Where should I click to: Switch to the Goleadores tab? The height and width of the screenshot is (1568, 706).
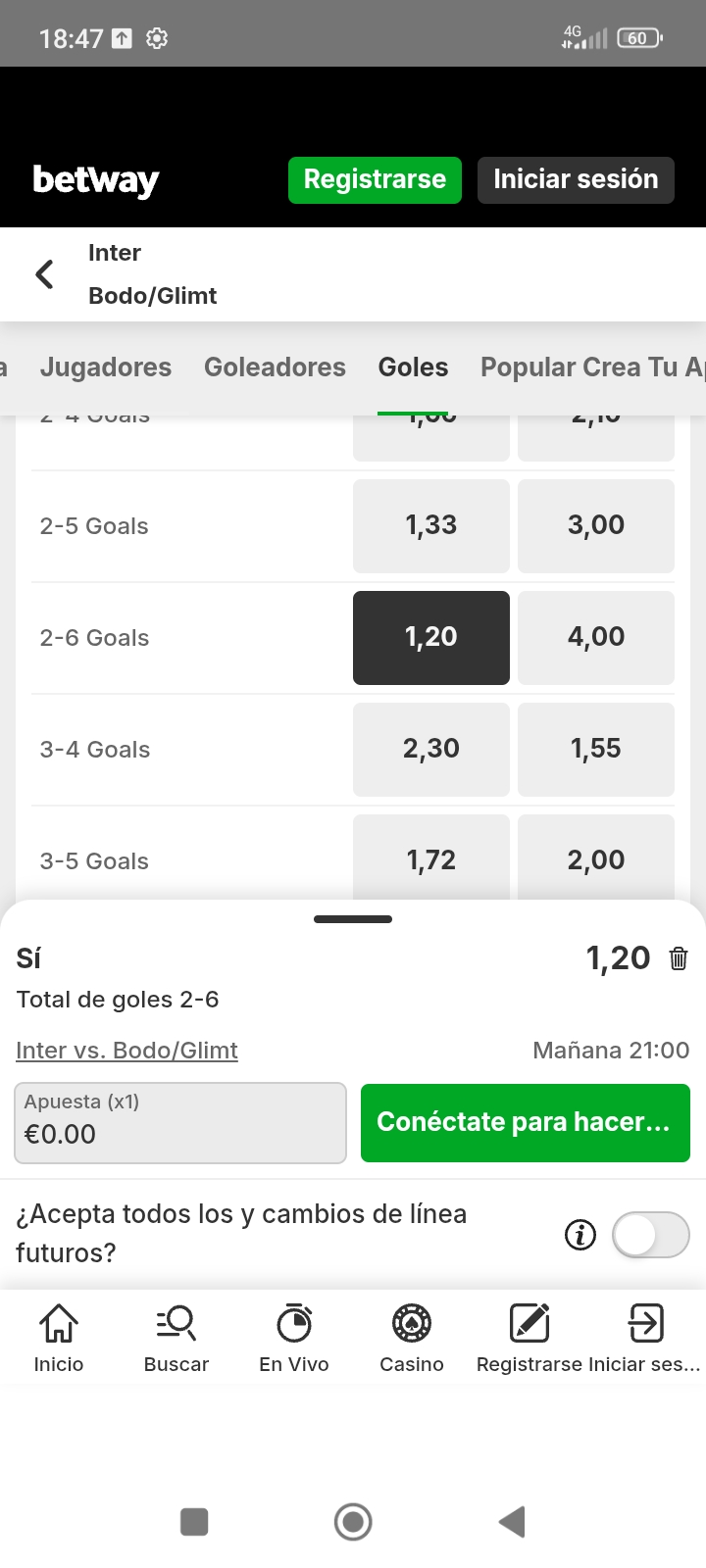point(275,367)
